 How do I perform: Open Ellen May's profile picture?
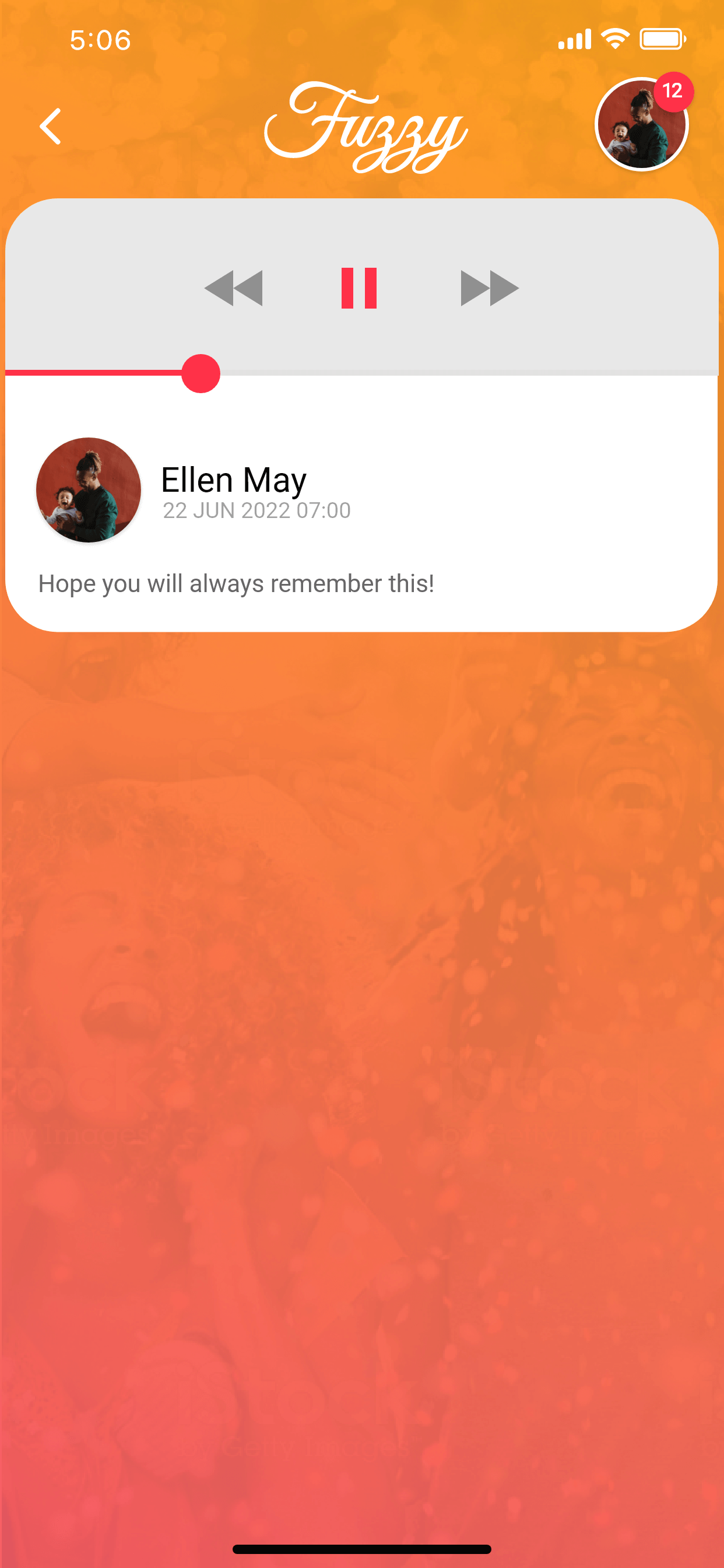[89, 490]
